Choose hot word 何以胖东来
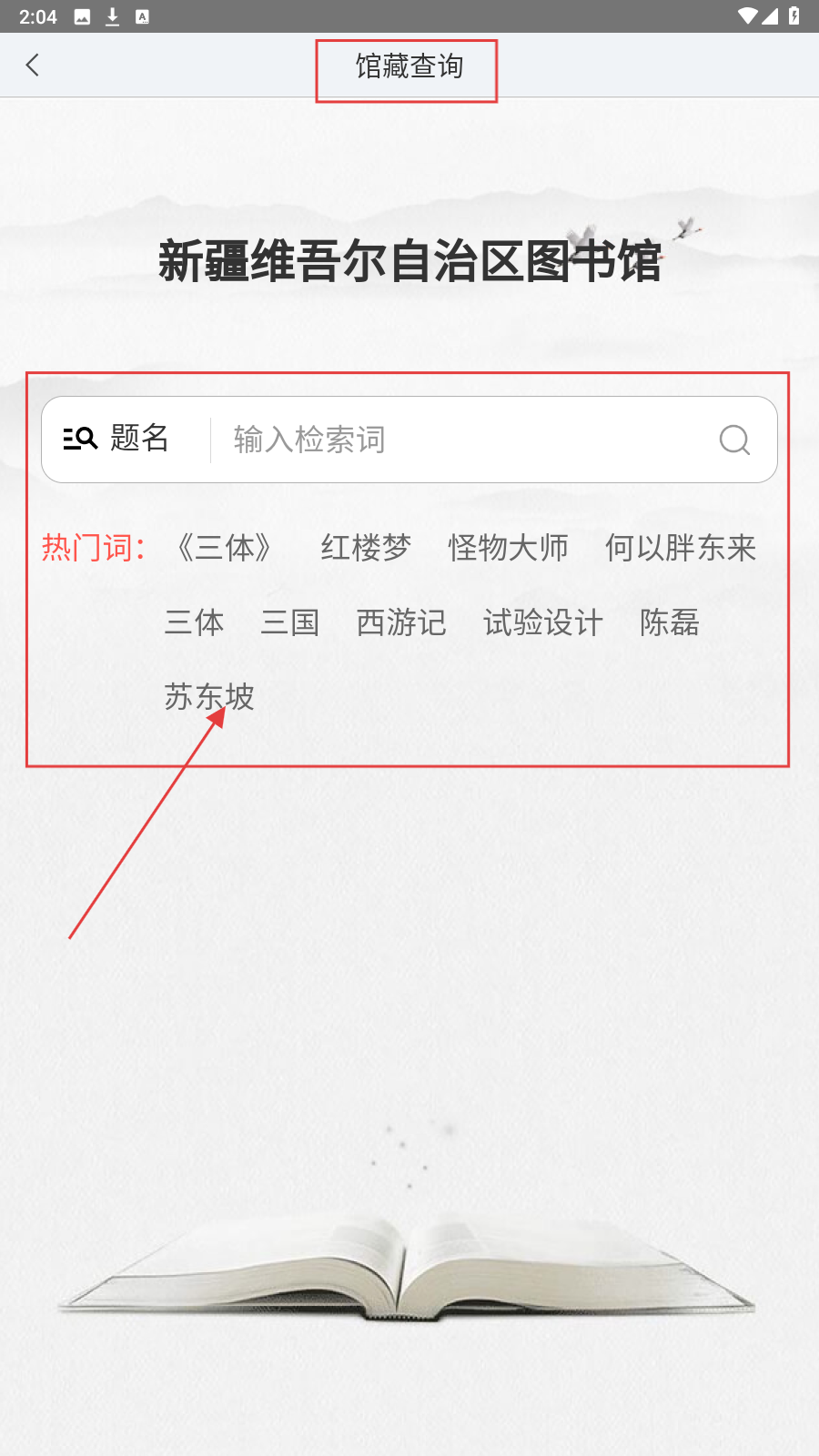The image size is (819, 1456). [x=681, y=548]
